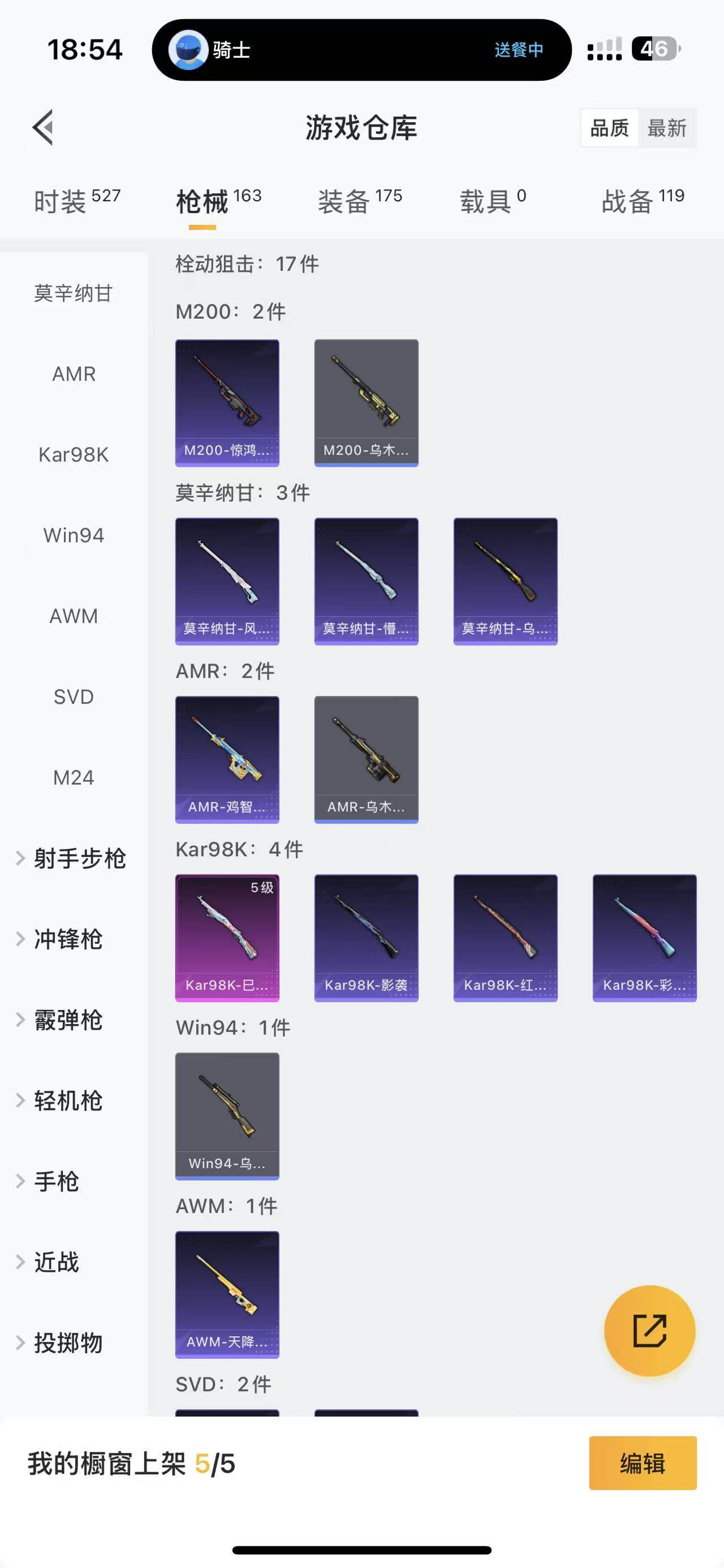The height and width of the screenshot is (1568, 724).
Task: Switch to the 时装 tab
Action: pyautogui.click(x=77, y=201)
